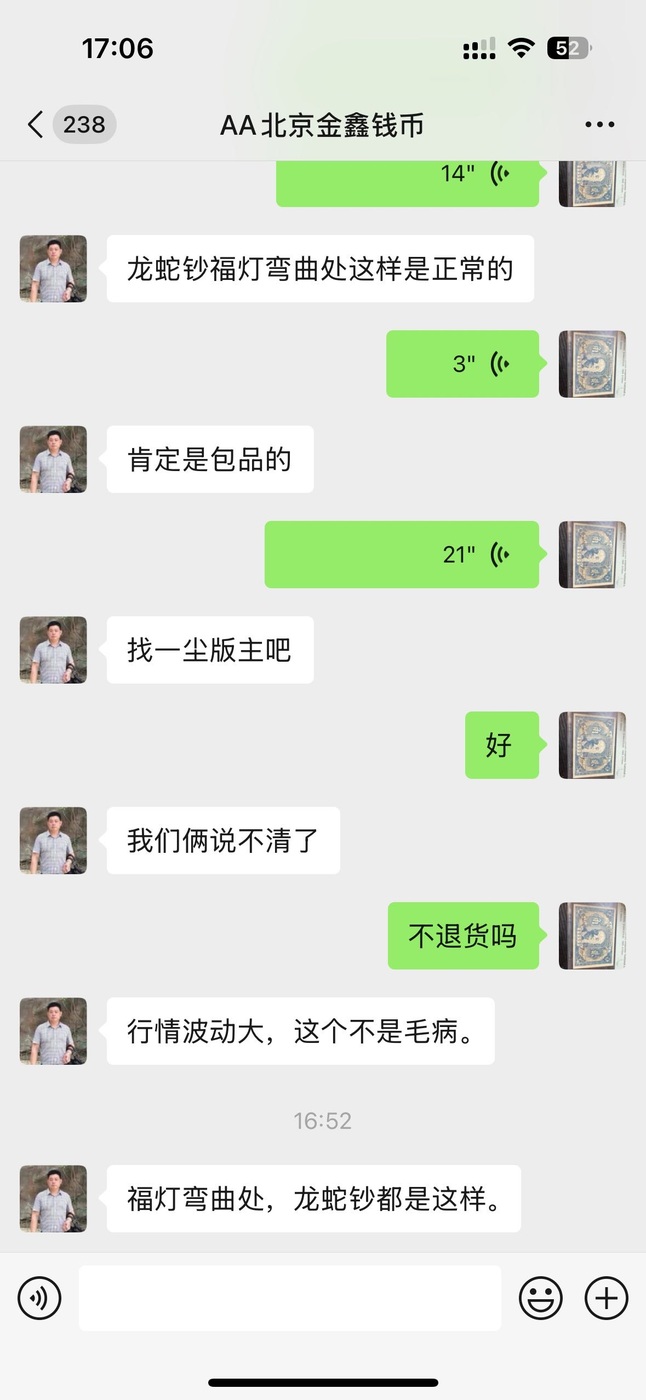Screen dimensions: 646x1400
Task: Open the emoji picker
Action: coord(540,1298)
